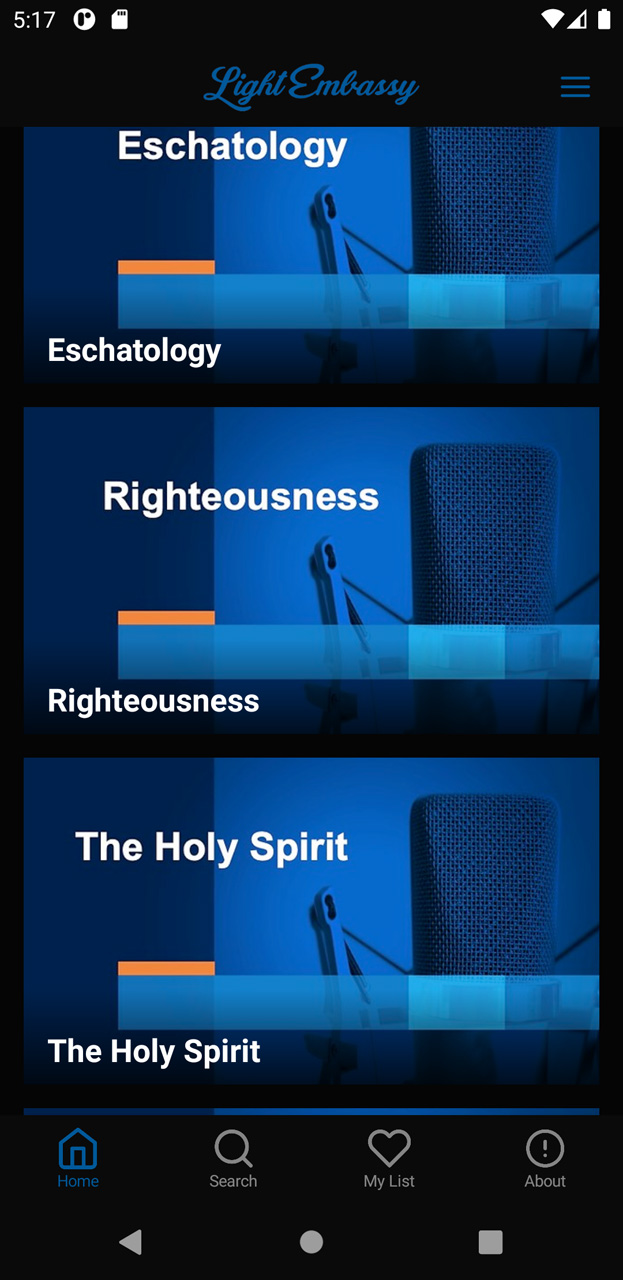Switch to the Search tab
The width and height of the screenshot is (623, 1280).
pyautogui.click(x=233, y=1160)
